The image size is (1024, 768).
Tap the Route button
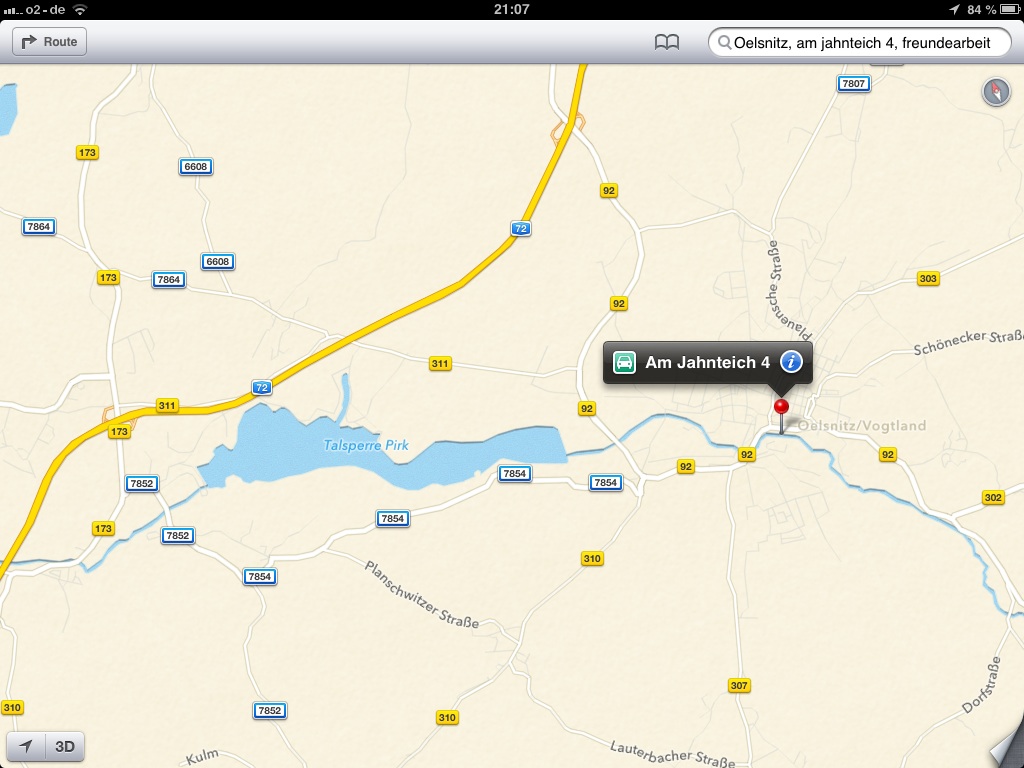[49, 42]
